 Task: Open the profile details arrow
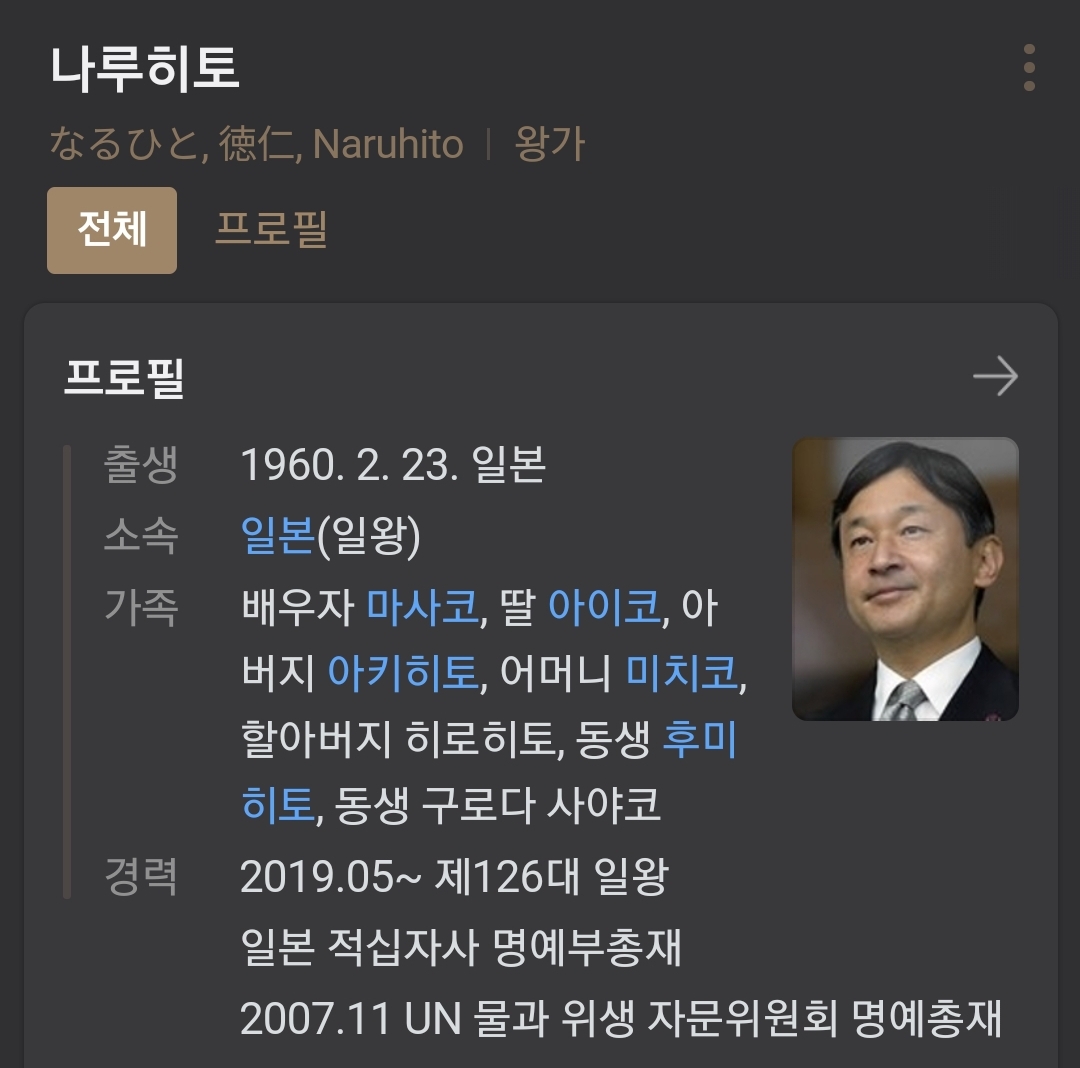tap(994, 377)
